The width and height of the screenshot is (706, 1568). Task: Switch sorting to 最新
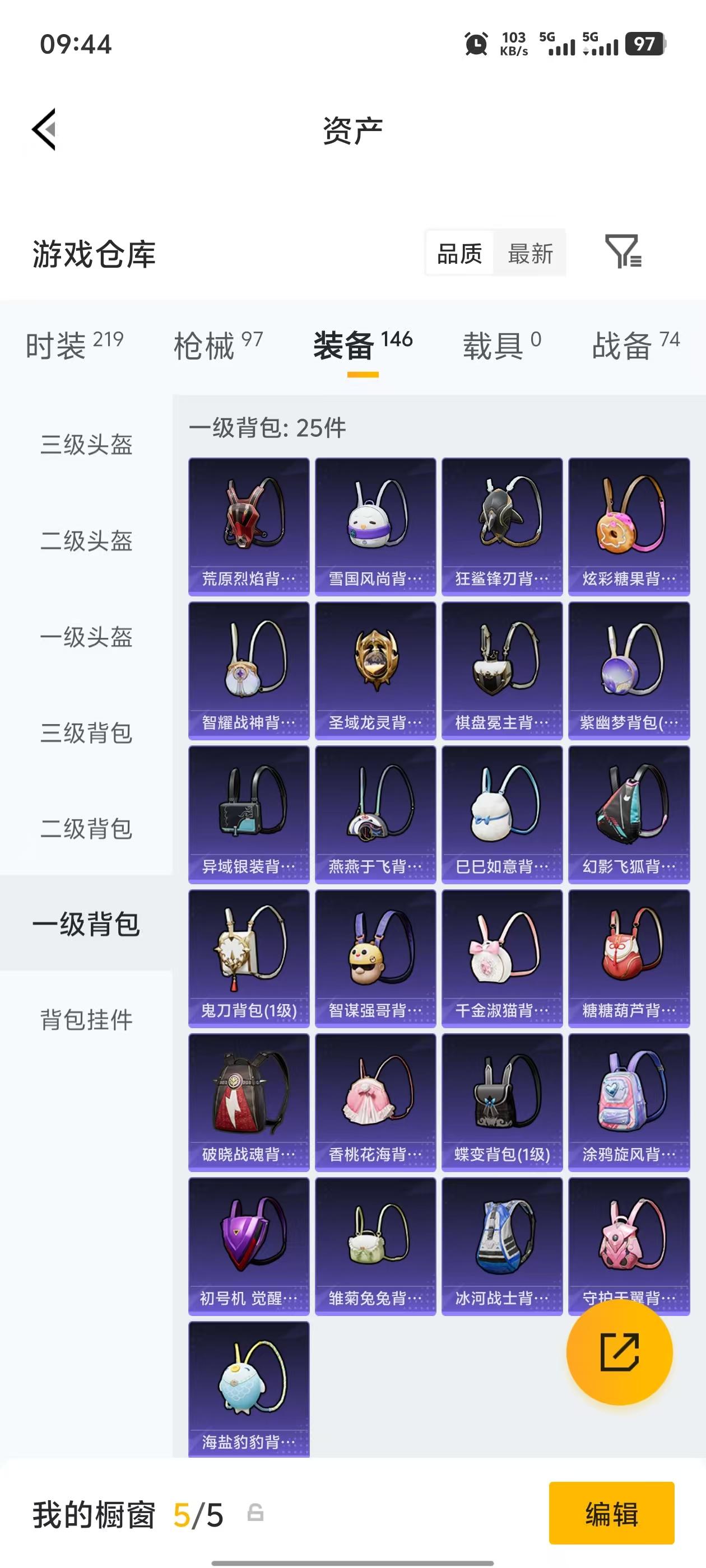(x=530, y=254)
